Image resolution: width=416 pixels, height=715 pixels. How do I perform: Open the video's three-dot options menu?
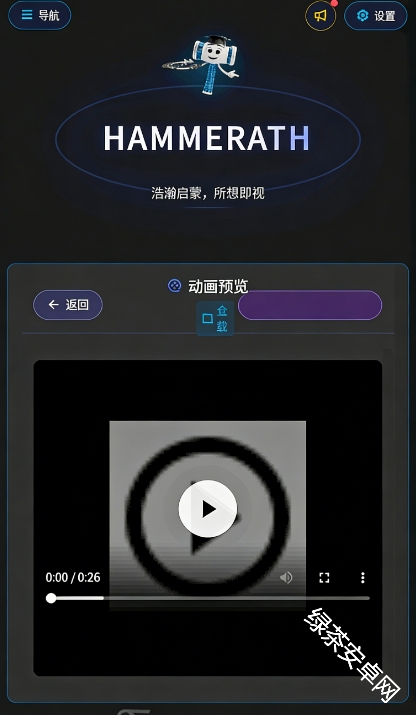363,578
